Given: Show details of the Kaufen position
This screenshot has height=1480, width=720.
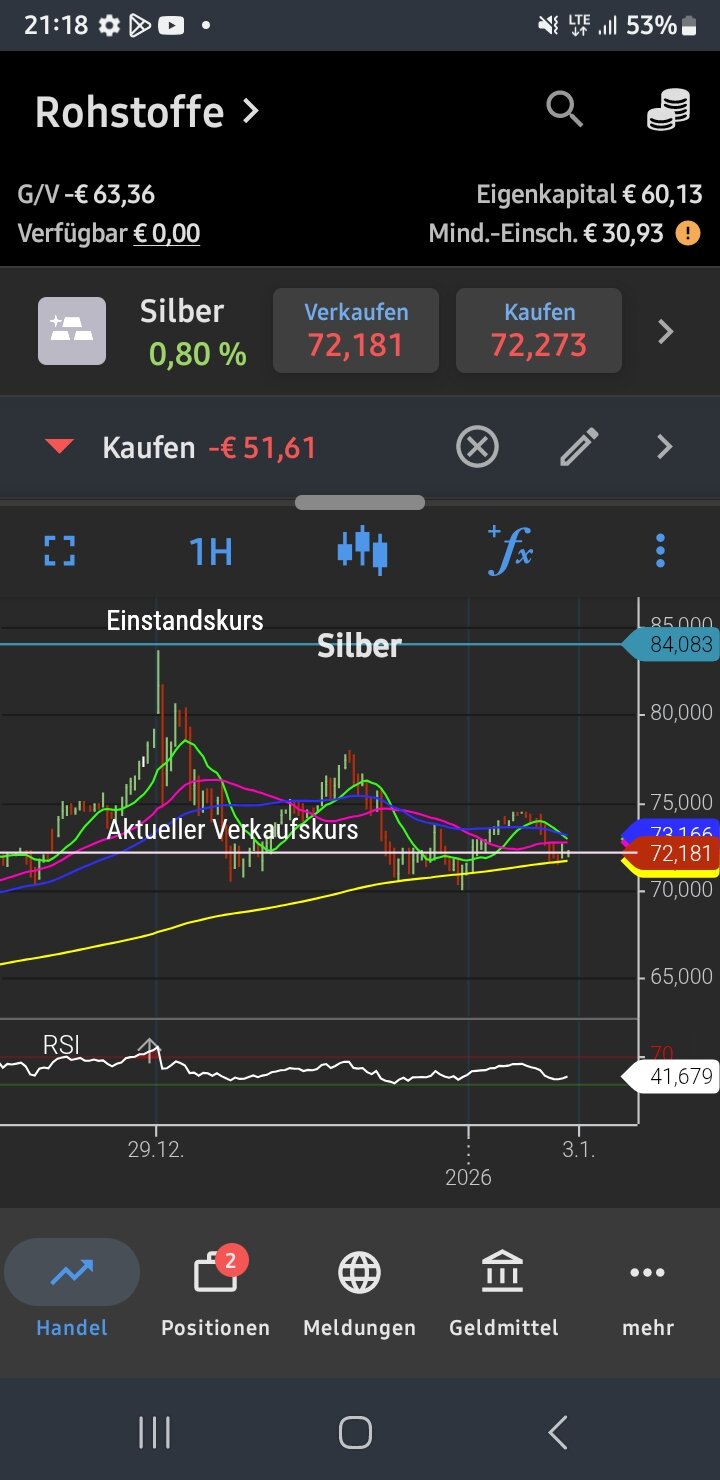Looking at the screenshot, I should pos(665,447).
